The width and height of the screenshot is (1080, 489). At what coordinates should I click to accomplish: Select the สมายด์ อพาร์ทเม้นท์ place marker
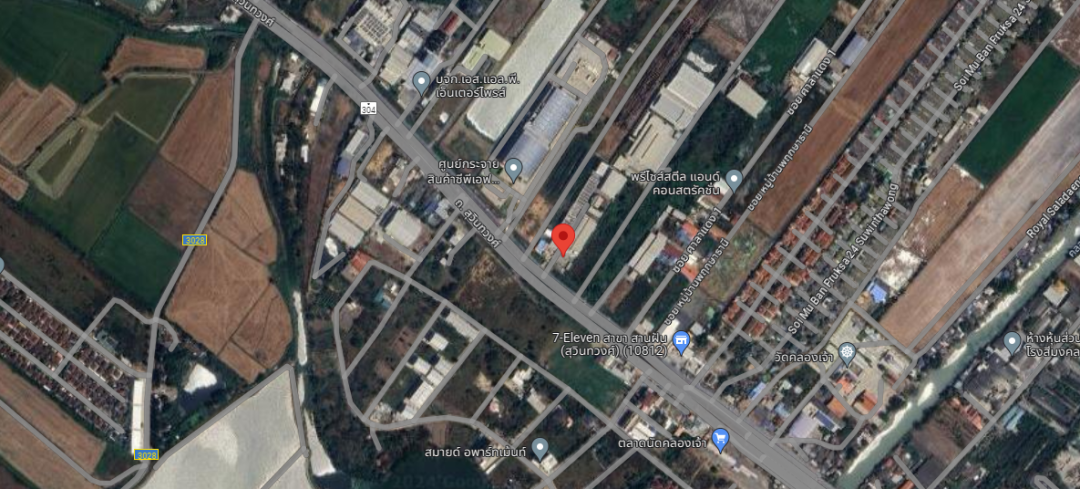[x=540, y=447]
